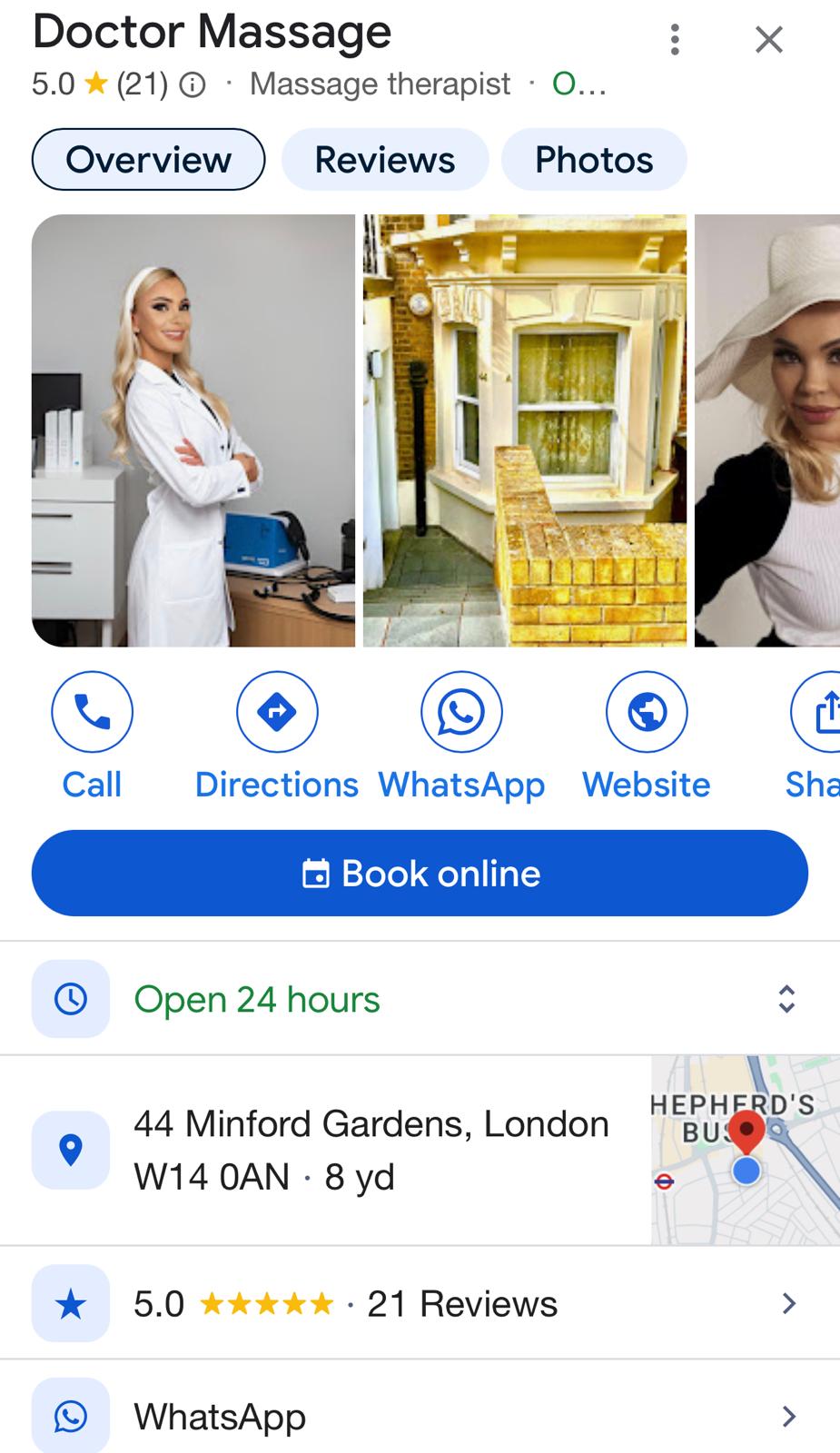Close the Doctor Massage panel
Image resolution: width=840 pixels, height=1453 pixels.
(768, 39)
